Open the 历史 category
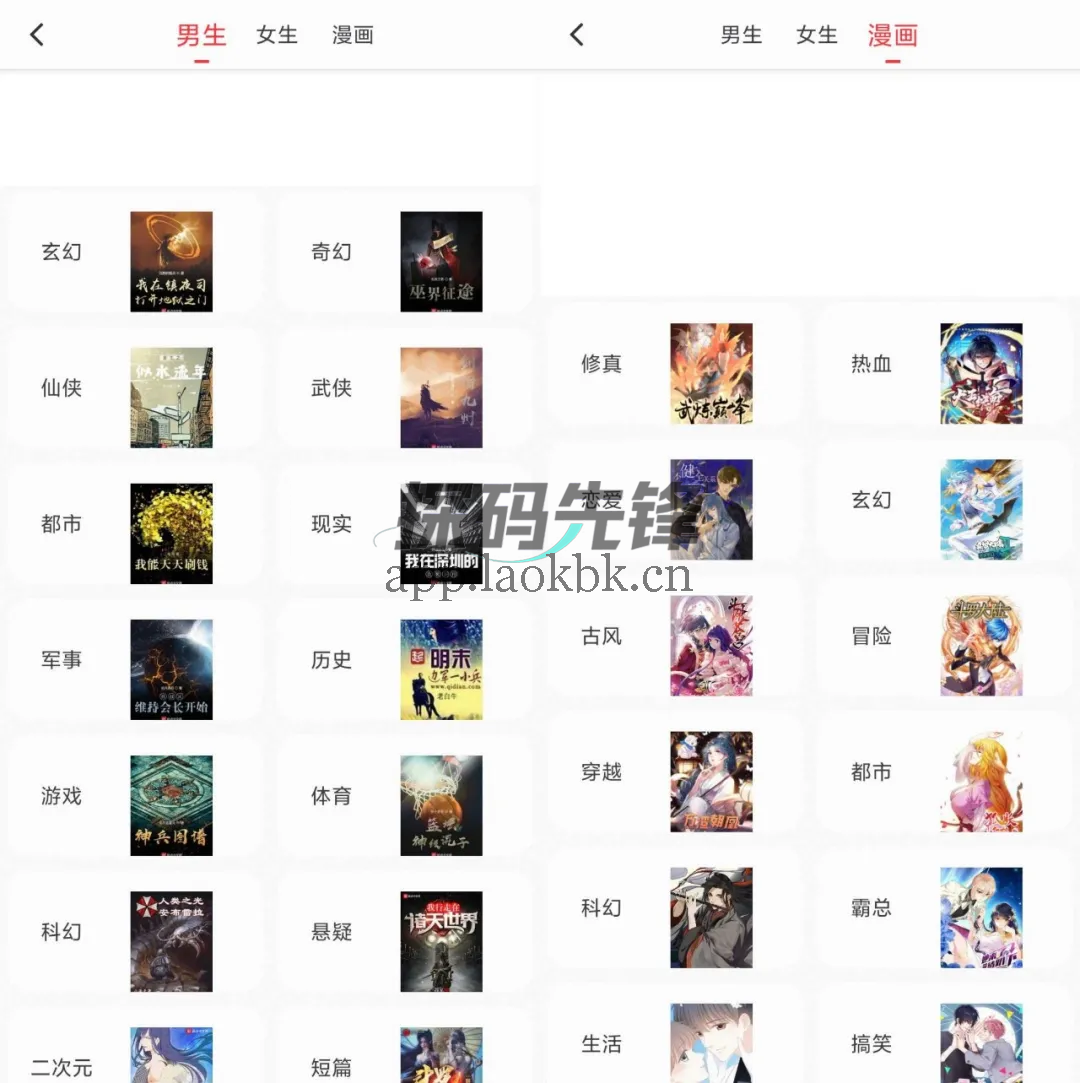Image resolution: width=1080 pixels, height=1083 pixels. pos(331,659)
